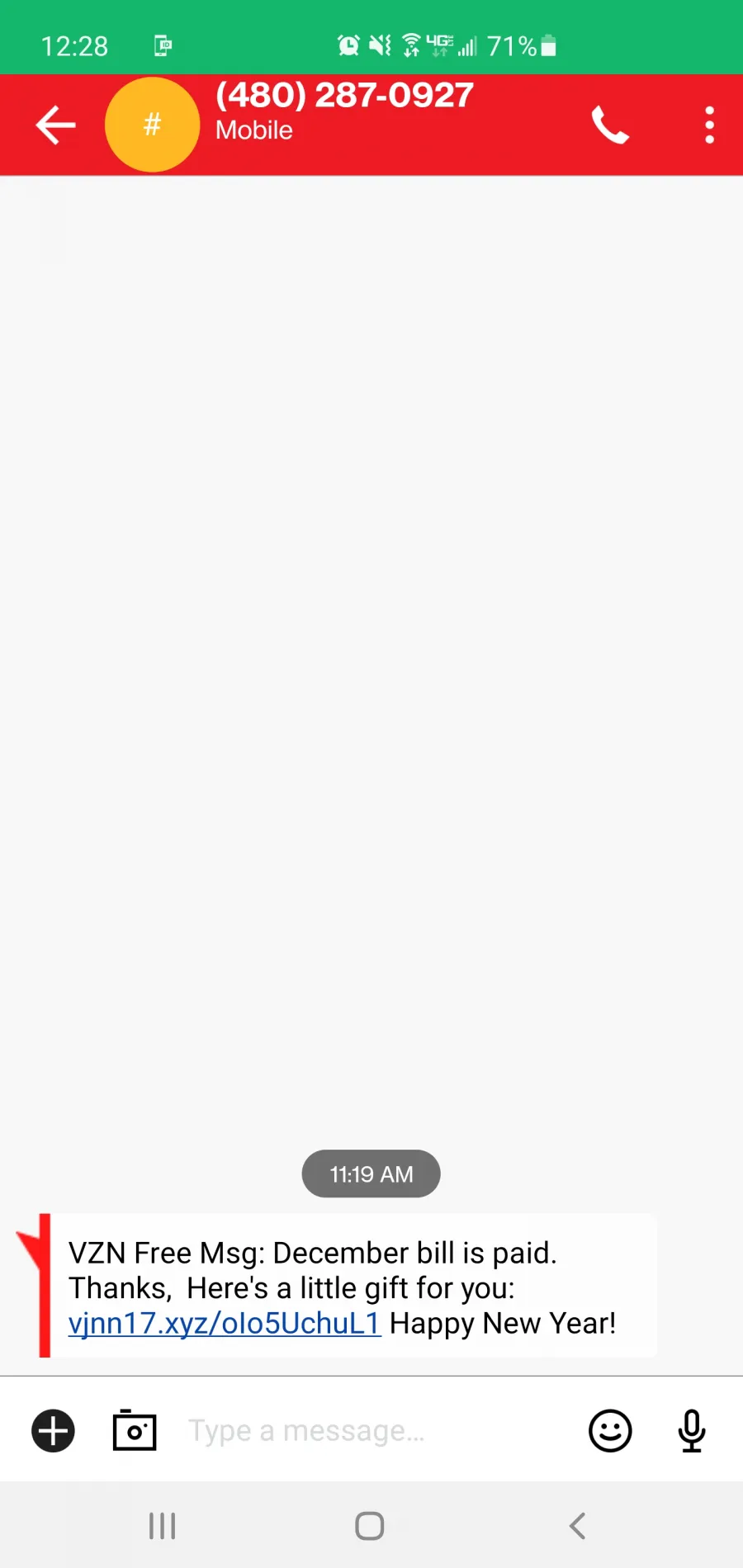Record a voice message with microphone
Image resolution: width=743 pixels, height=1568 pixels.
pyautogui.click(x=692, y=1430)
